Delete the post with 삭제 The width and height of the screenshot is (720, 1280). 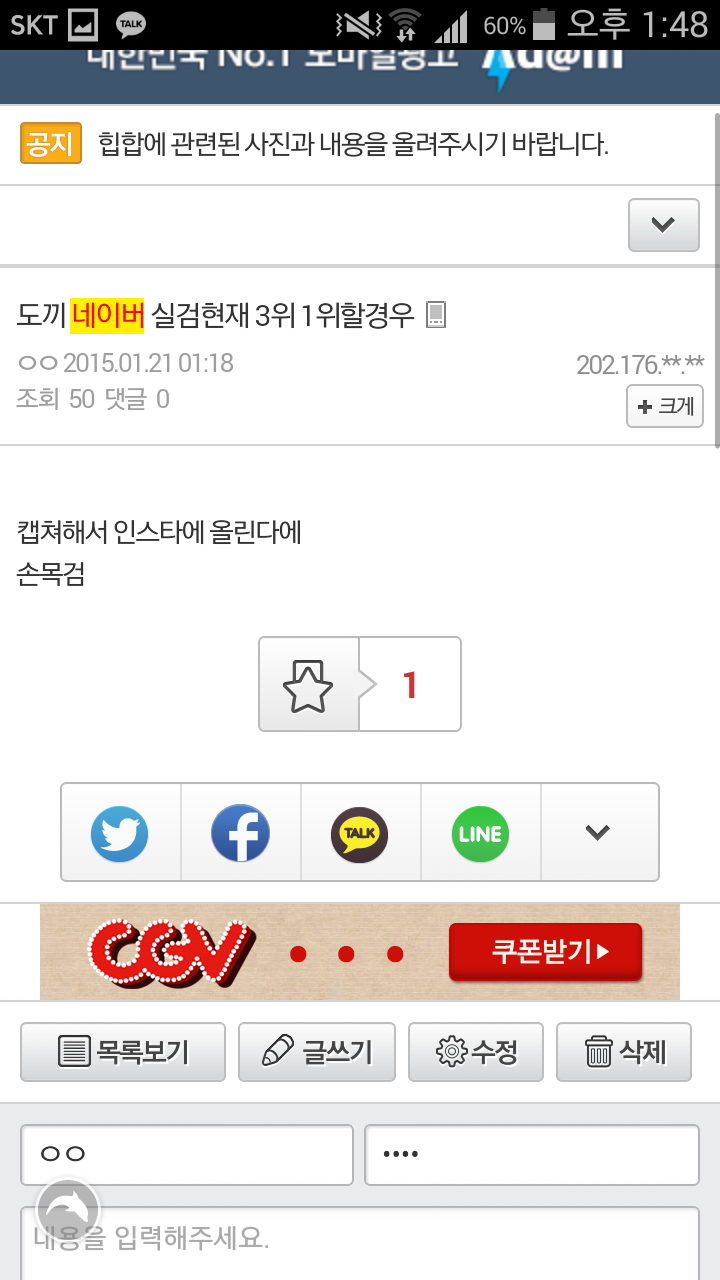[x=624, y=1052]
